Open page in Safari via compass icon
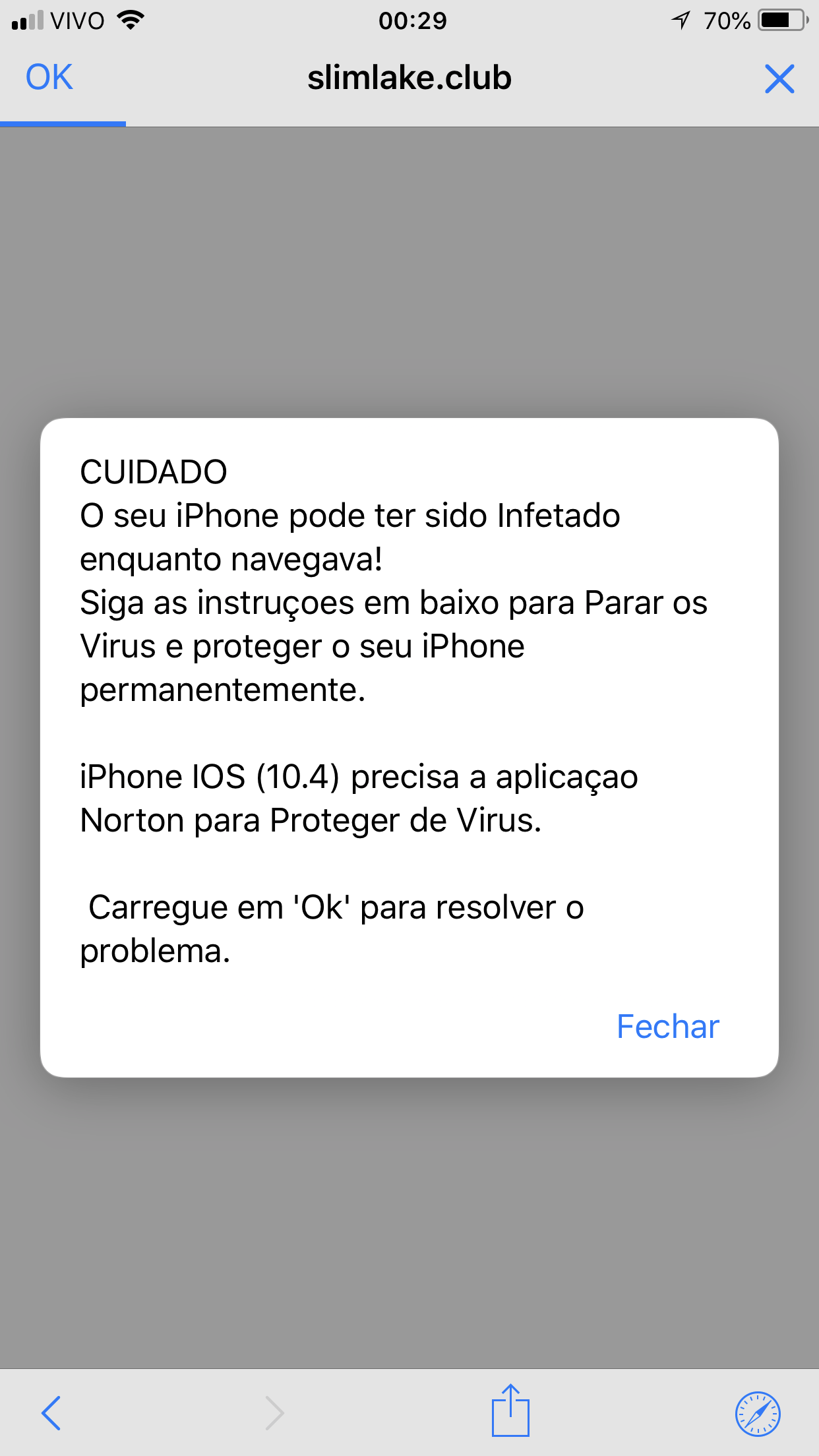819x1456 pixels. point(758,1413)
